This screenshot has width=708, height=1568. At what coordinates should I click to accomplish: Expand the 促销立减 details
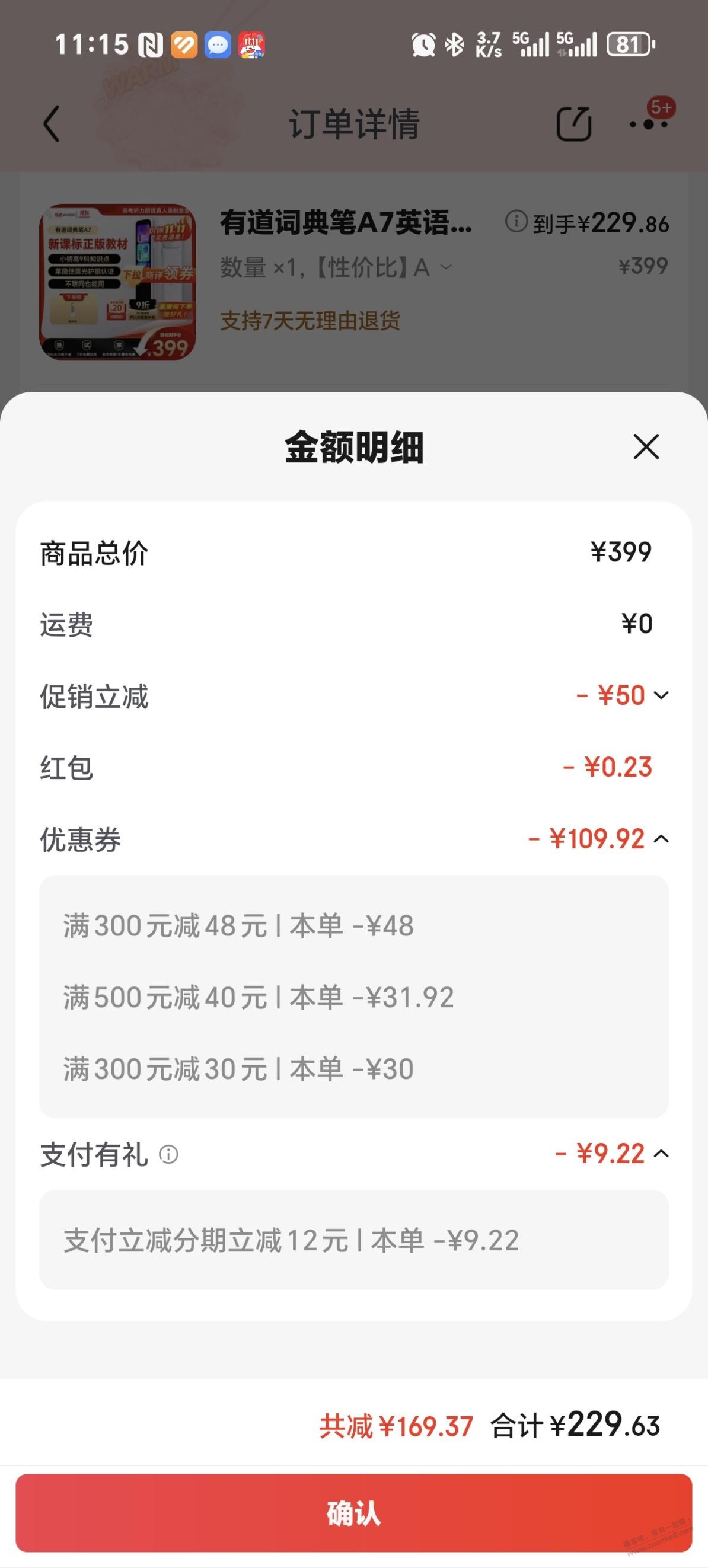pos(662,695)
